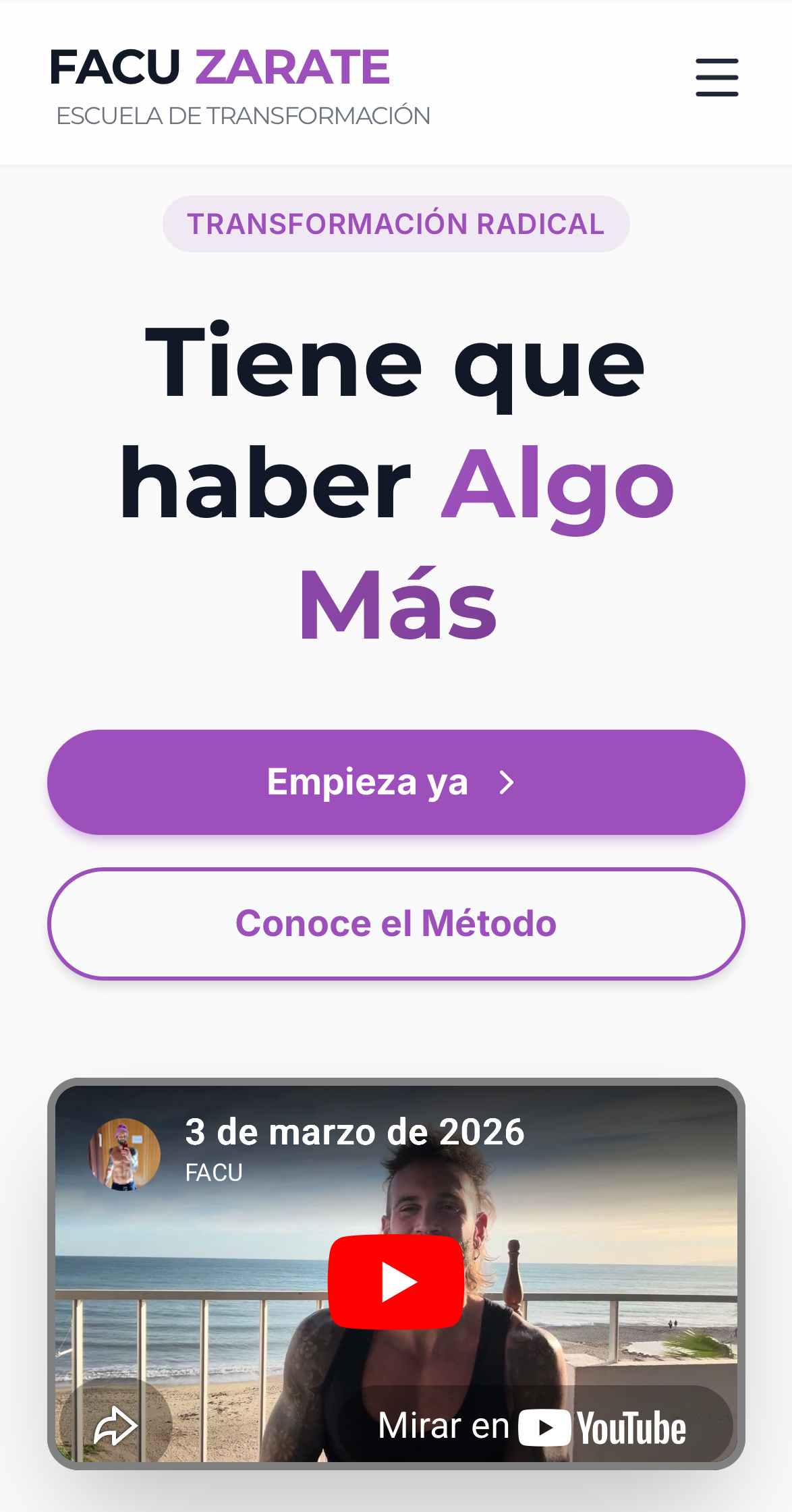Tap the Empieza ya button
The height and width of the screenshot is (1512, 792).
(396, 782)
